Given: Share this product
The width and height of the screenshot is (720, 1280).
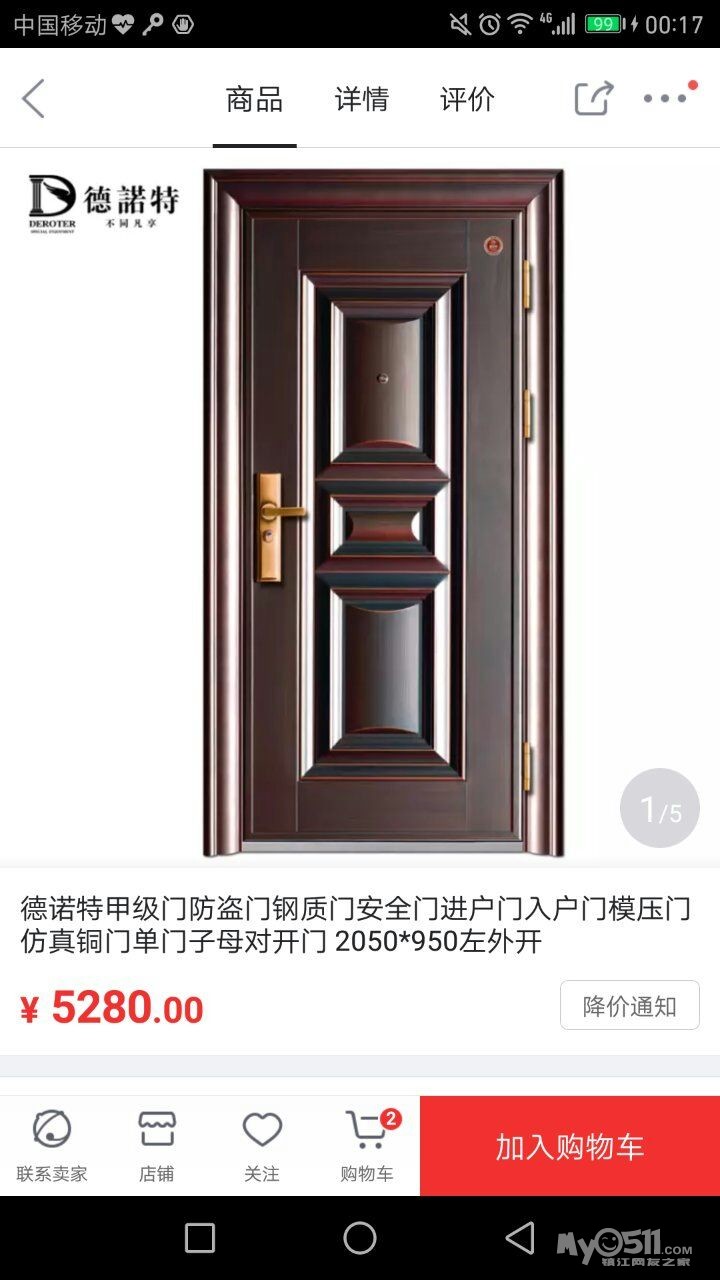Looking at the screenshot, I should [593, 98].
